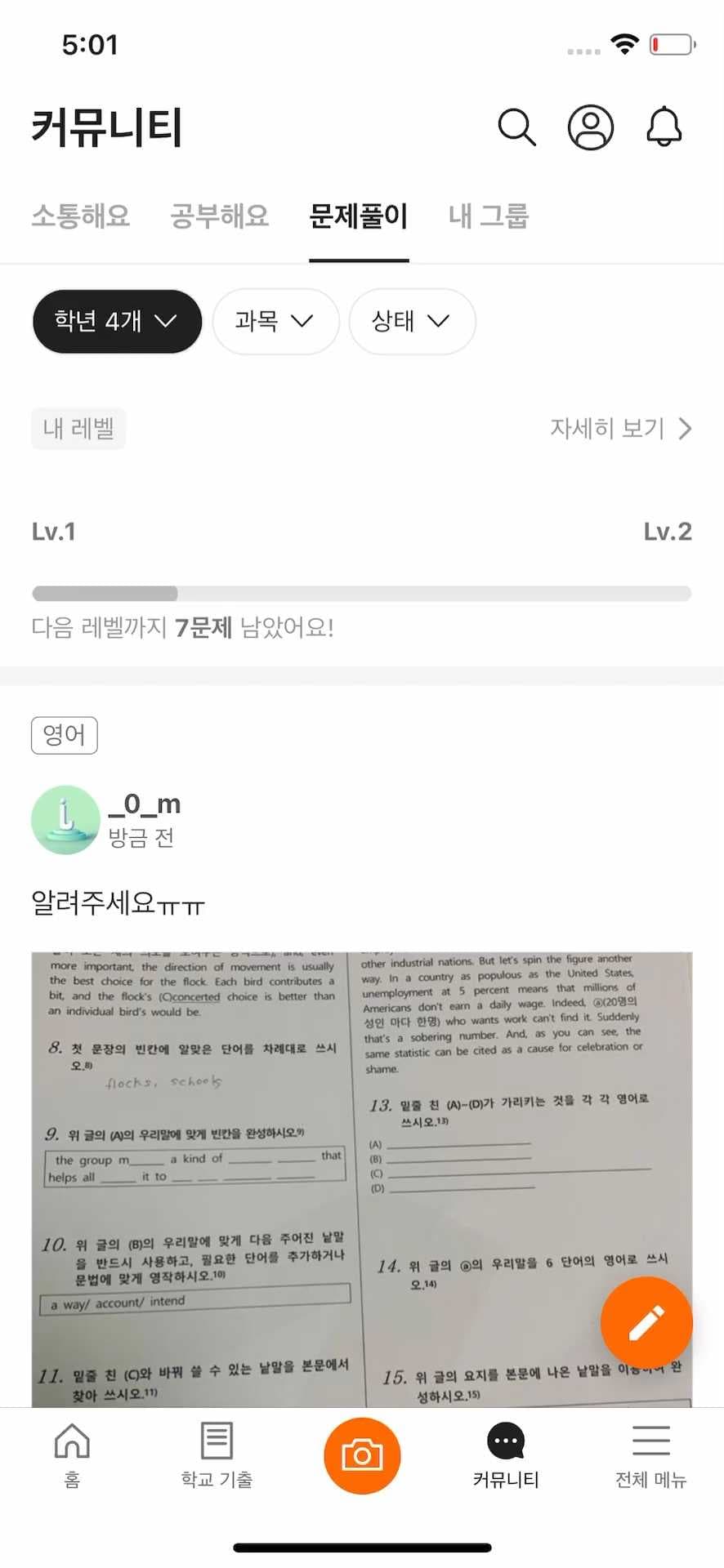Open the attached worksheet image
Screen dimensions: 724x1568
pos(362,1168)
